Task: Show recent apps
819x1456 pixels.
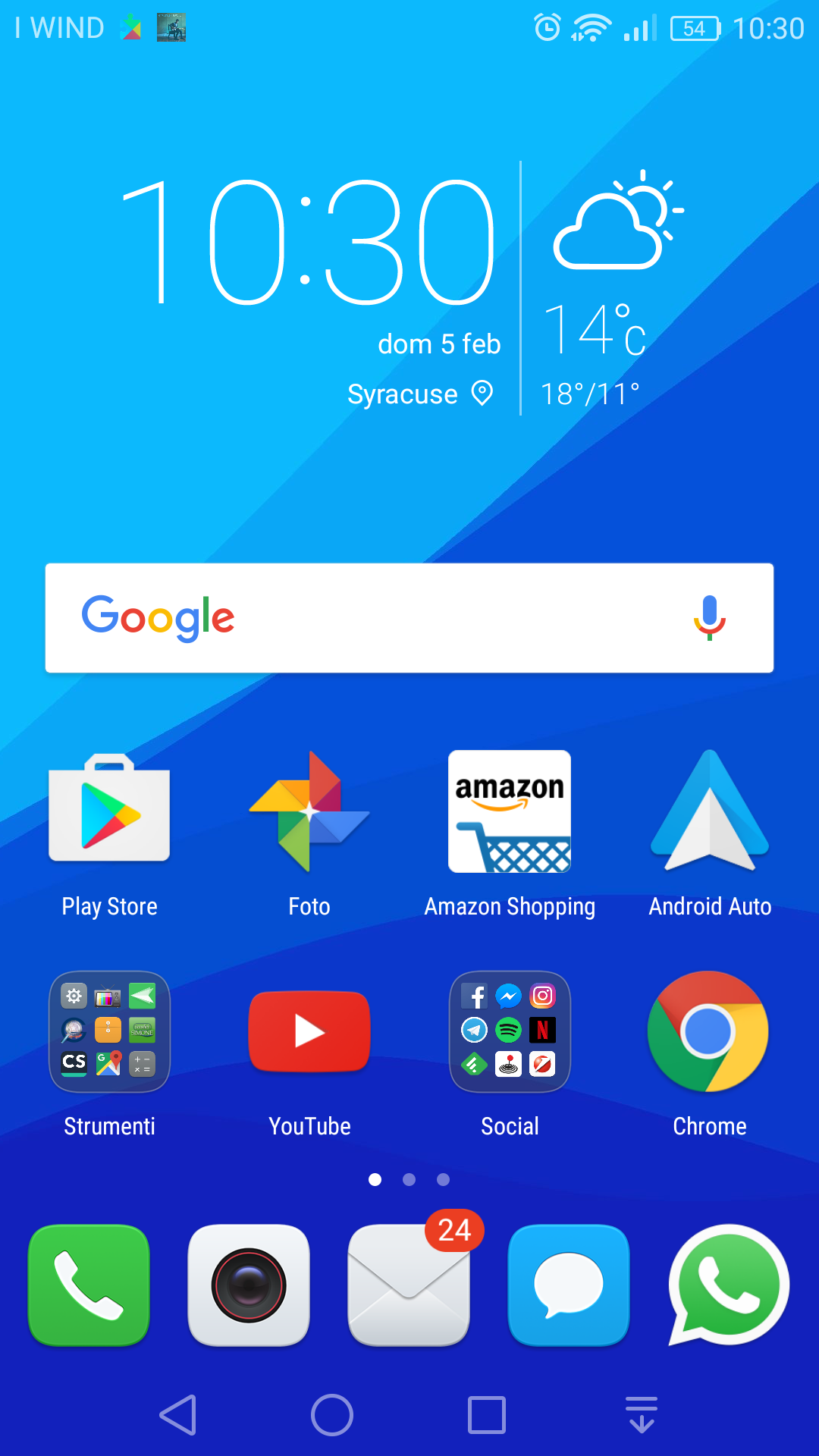Action: click(487, 1415)
